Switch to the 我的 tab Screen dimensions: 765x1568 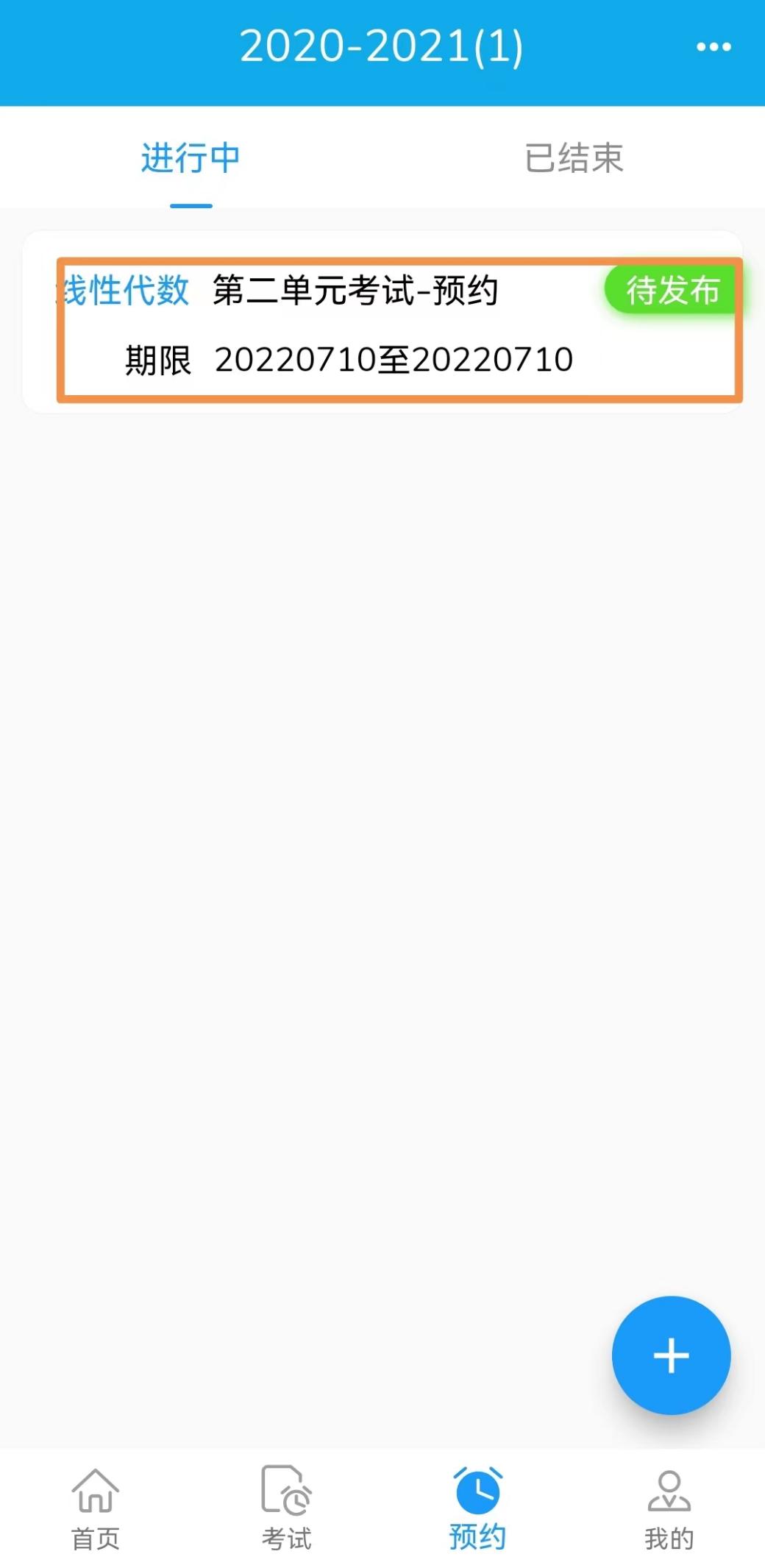tap(669, 1508)
